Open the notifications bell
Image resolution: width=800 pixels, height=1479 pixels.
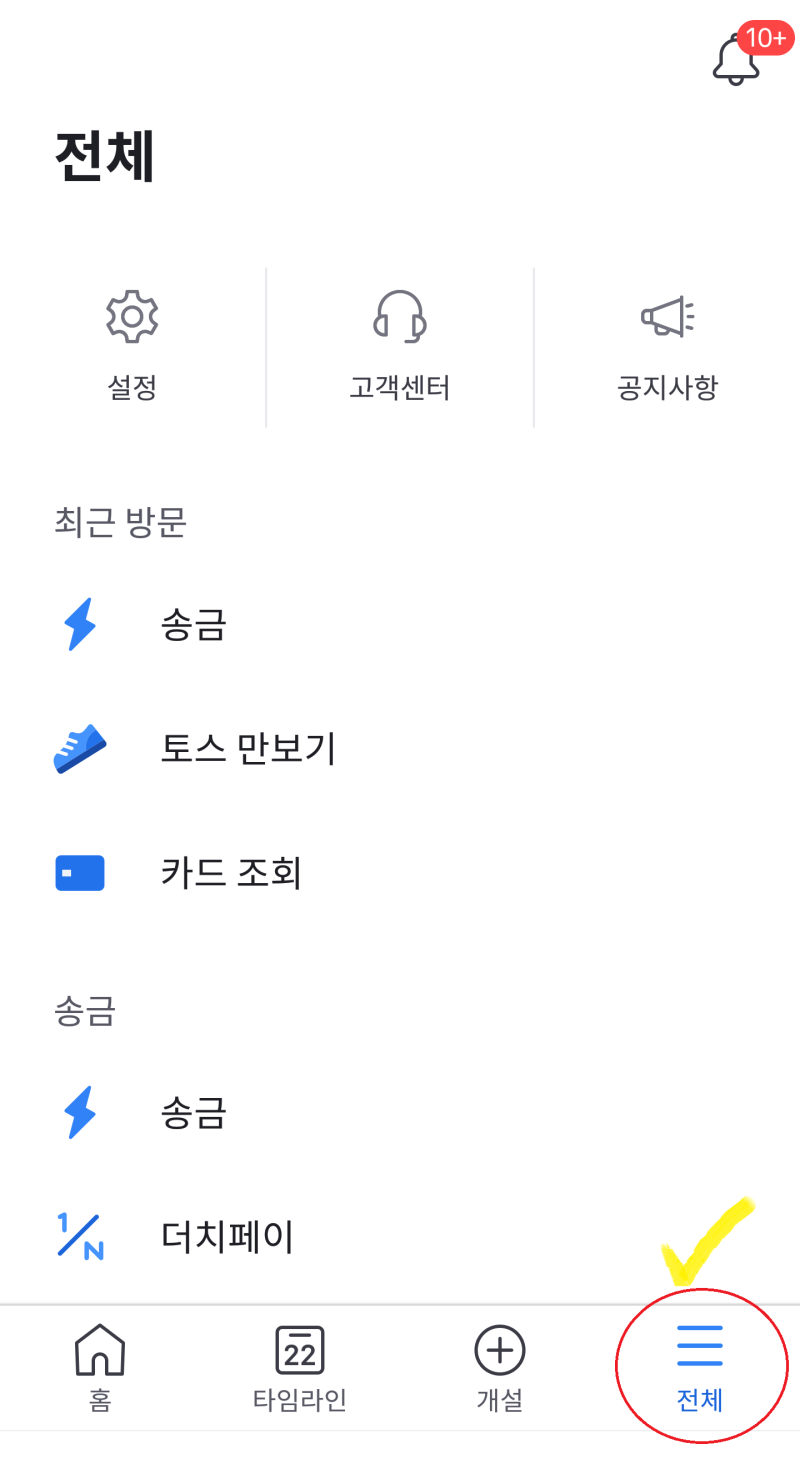[737, 58]
